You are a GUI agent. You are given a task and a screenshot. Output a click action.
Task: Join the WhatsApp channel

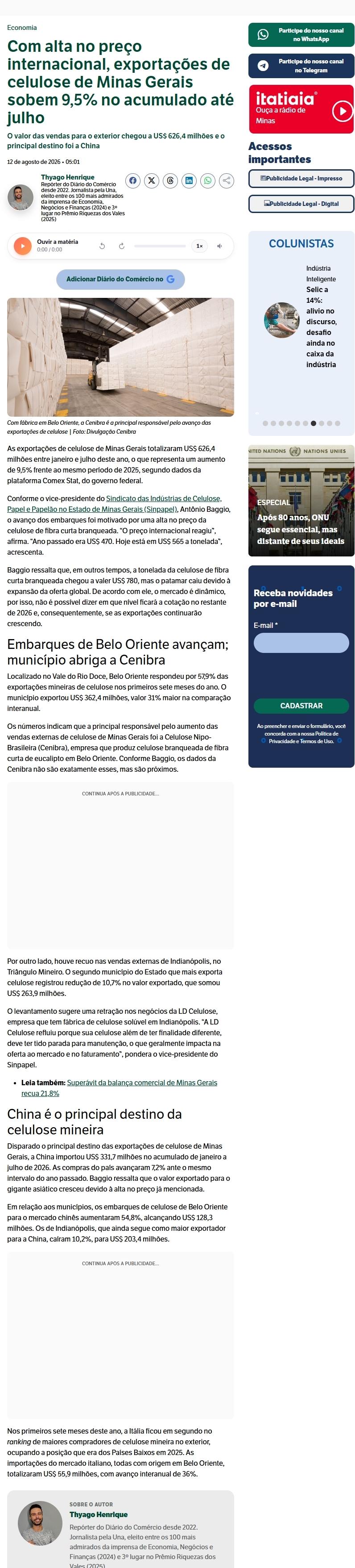coord(301,35)
